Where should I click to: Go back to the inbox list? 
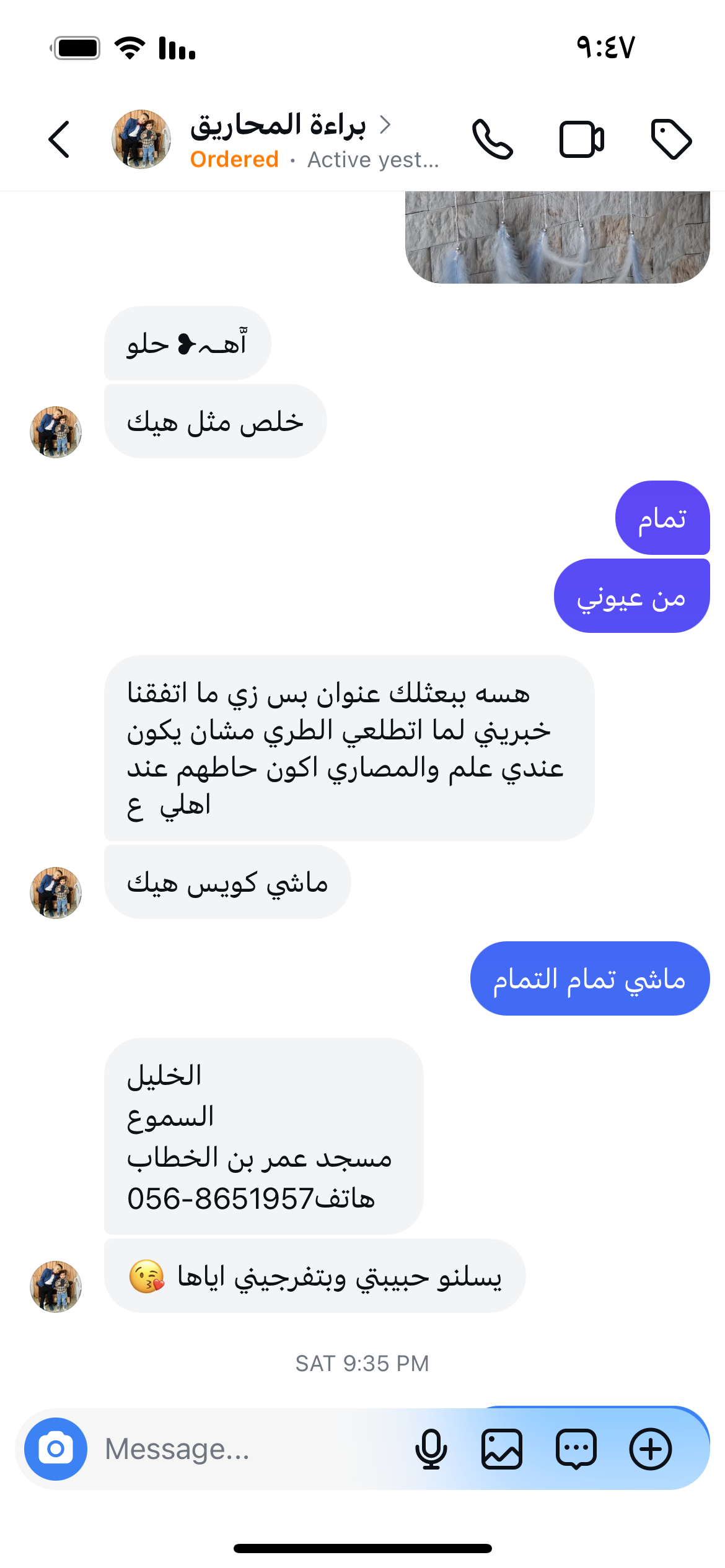click(59, 139)
